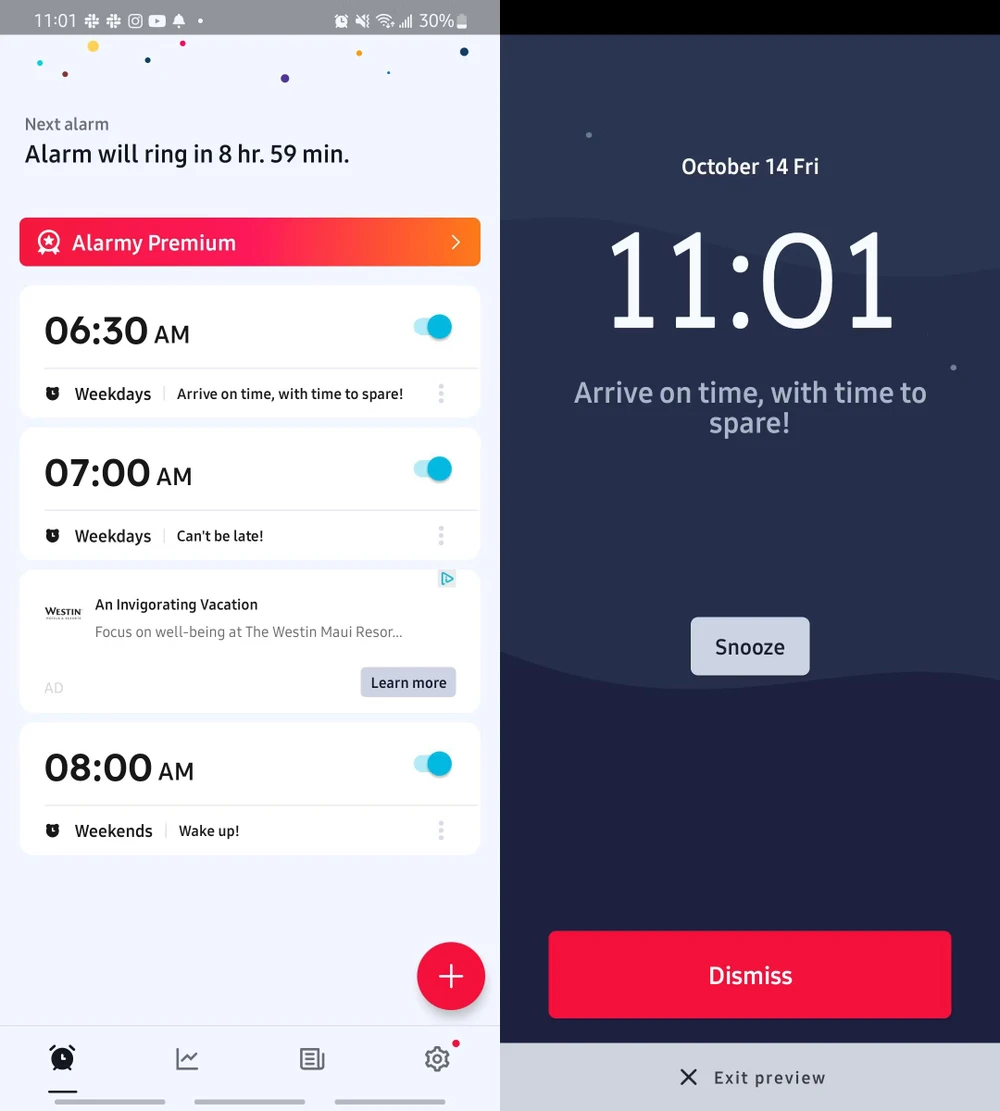Add a new alarm with the plus button
Viewport: 1000px width, 1111px height.
click(x=451, y=976)
